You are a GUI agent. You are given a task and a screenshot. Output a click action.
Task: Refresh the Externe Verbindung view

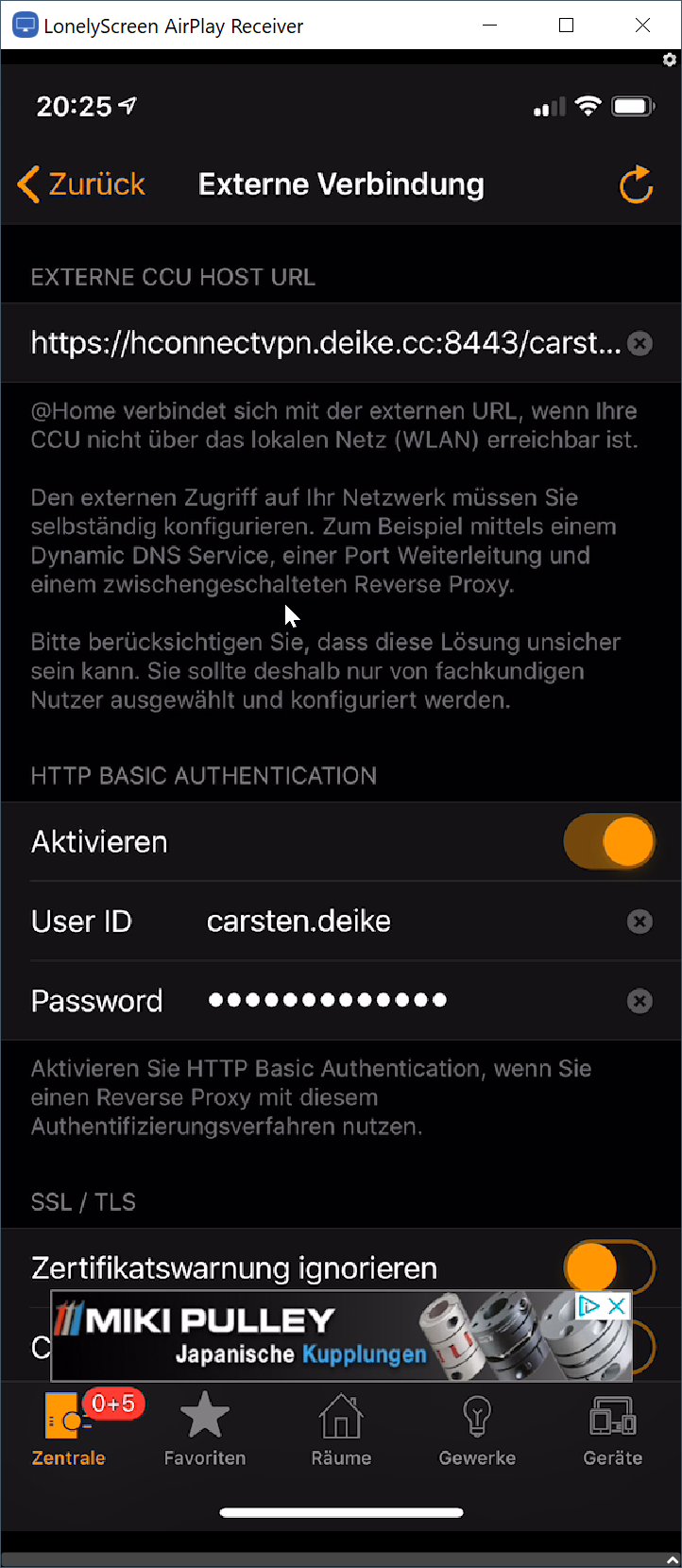(x=636, y=184)
